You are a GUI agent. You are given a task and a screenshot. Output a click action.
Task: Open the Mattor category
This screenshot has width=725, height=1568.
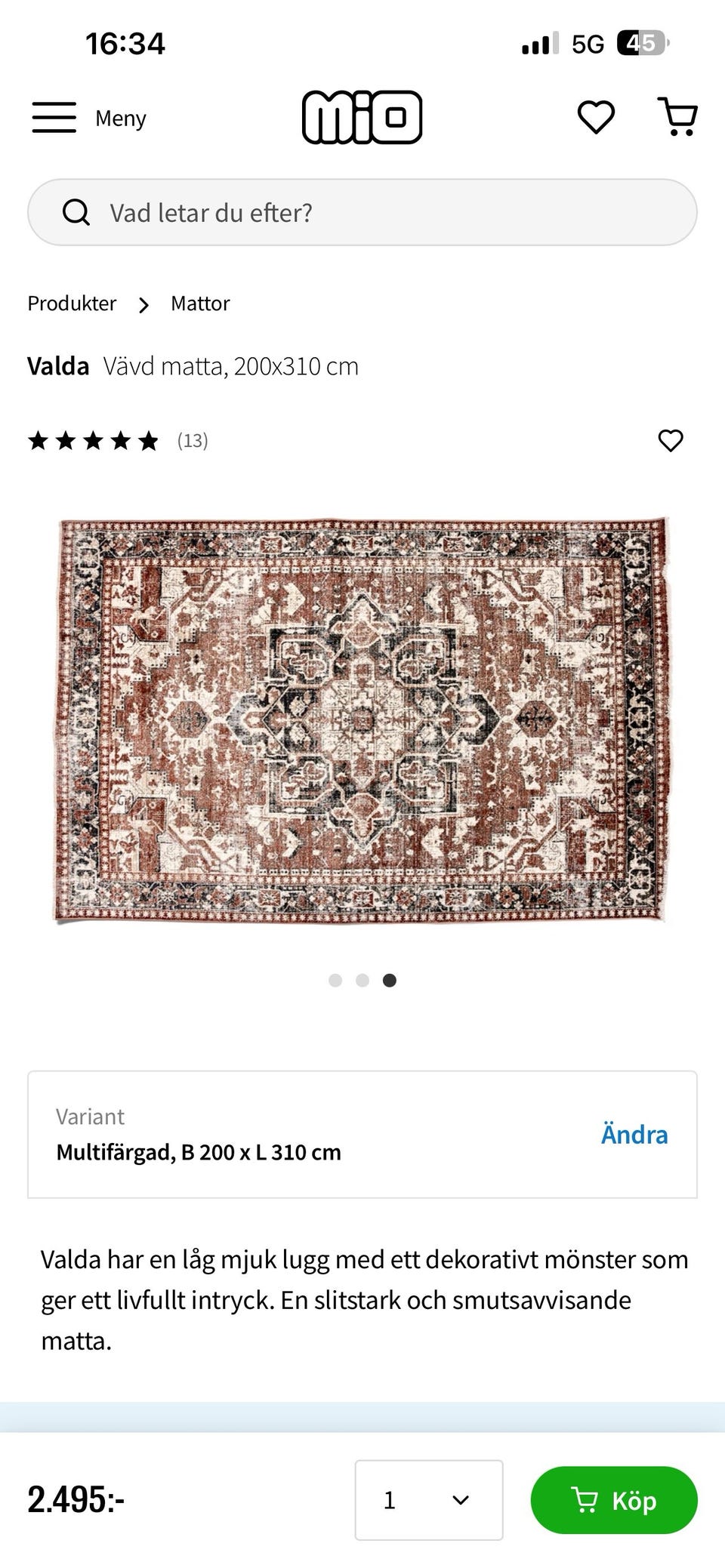pyautogui.click(x=200, y=303)
